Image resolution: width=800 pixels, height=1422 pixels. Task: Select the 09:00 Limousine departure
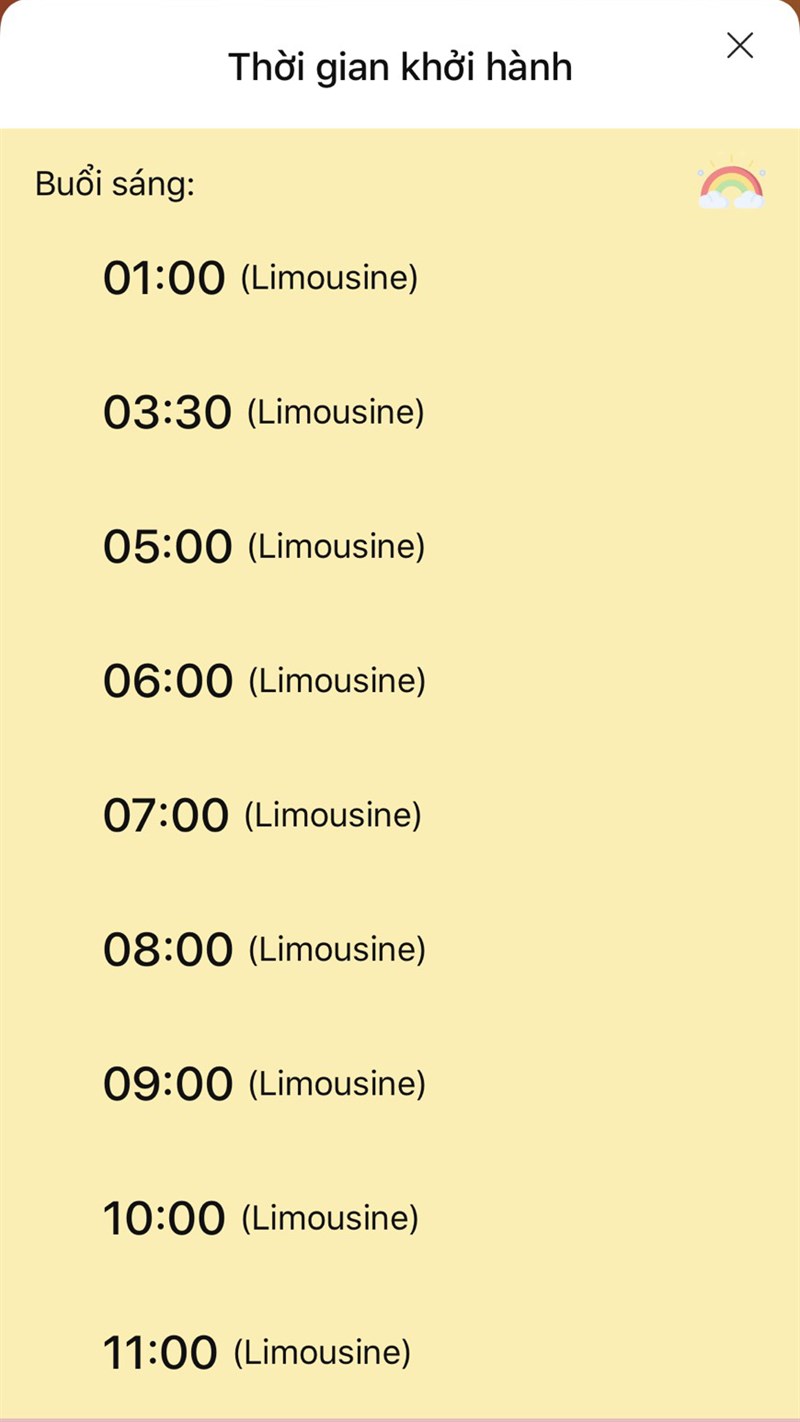pos(264,1083)
